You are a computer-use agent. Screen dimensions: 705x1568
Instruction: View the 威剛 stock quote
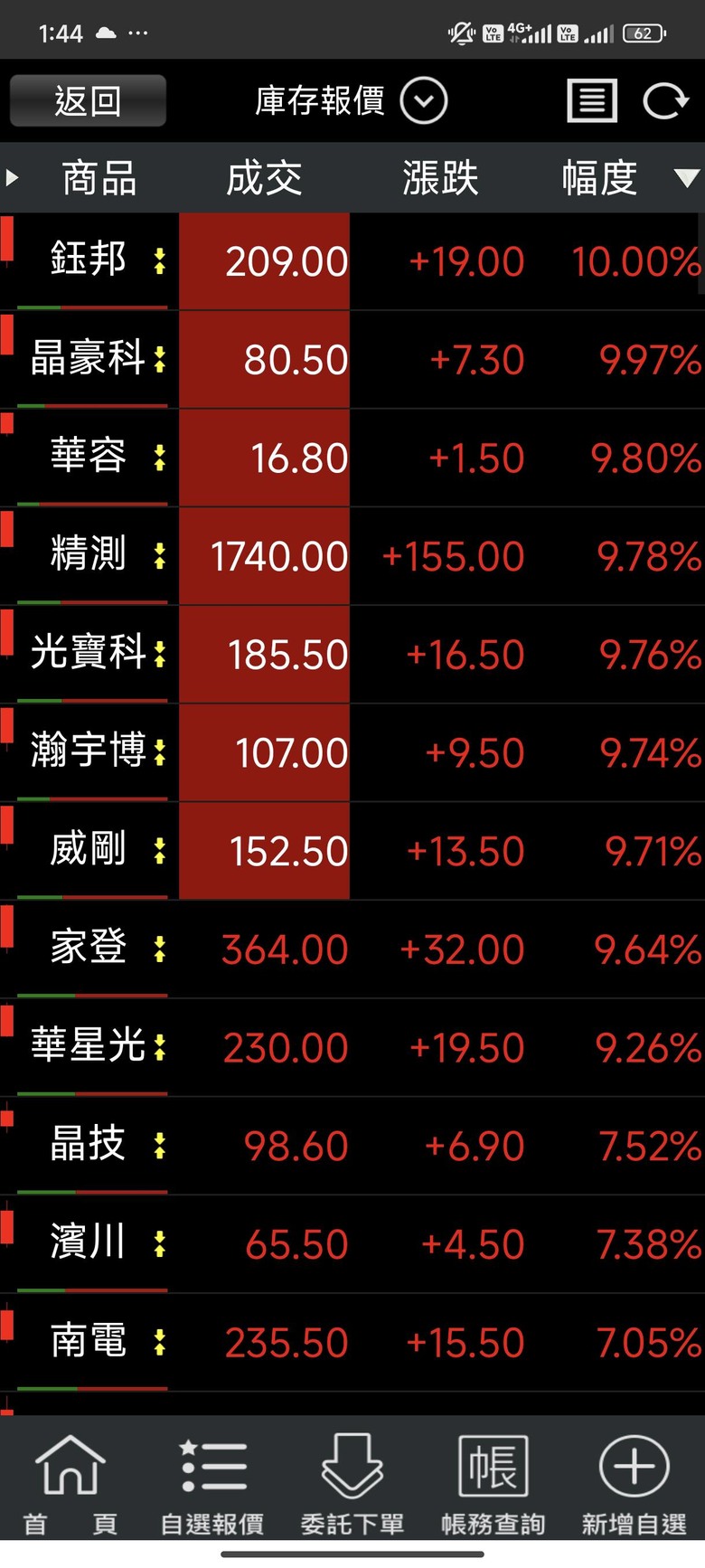click(89, 850)
